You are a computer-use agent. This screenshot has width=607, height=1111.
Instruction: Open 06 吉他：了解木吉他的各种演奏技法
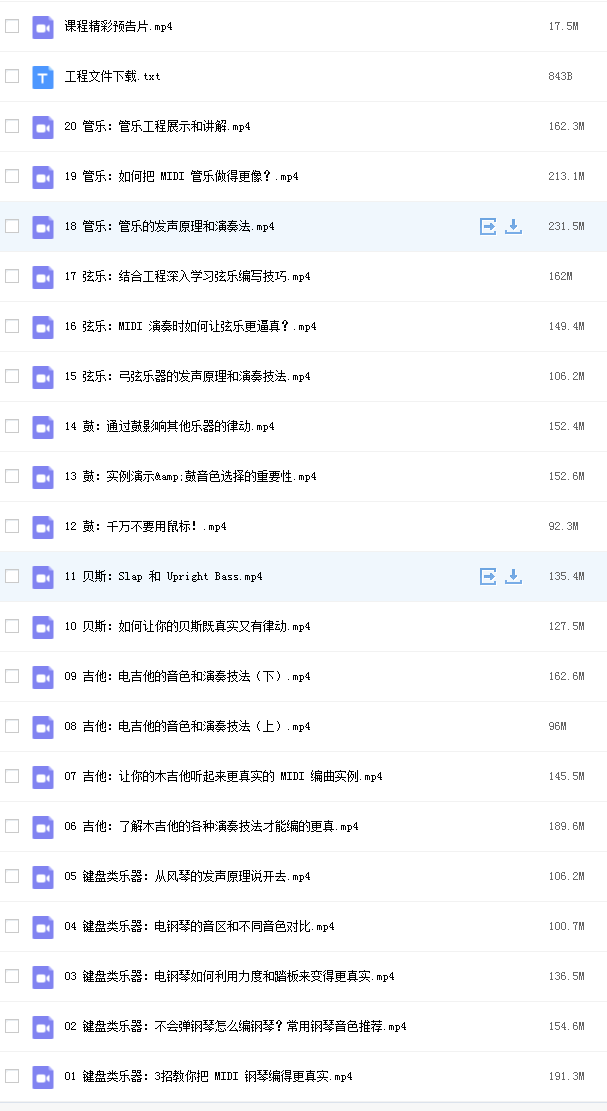[211, 826]
